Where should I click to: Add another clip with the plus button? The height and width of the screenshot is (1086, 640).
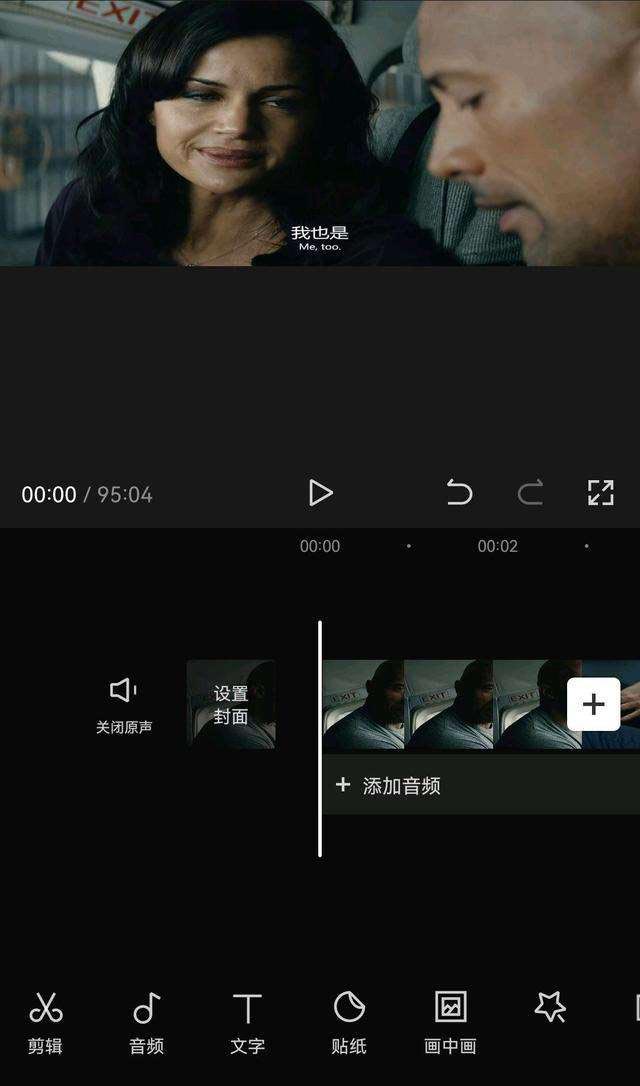pyautogui.click(x=593, y=704)
